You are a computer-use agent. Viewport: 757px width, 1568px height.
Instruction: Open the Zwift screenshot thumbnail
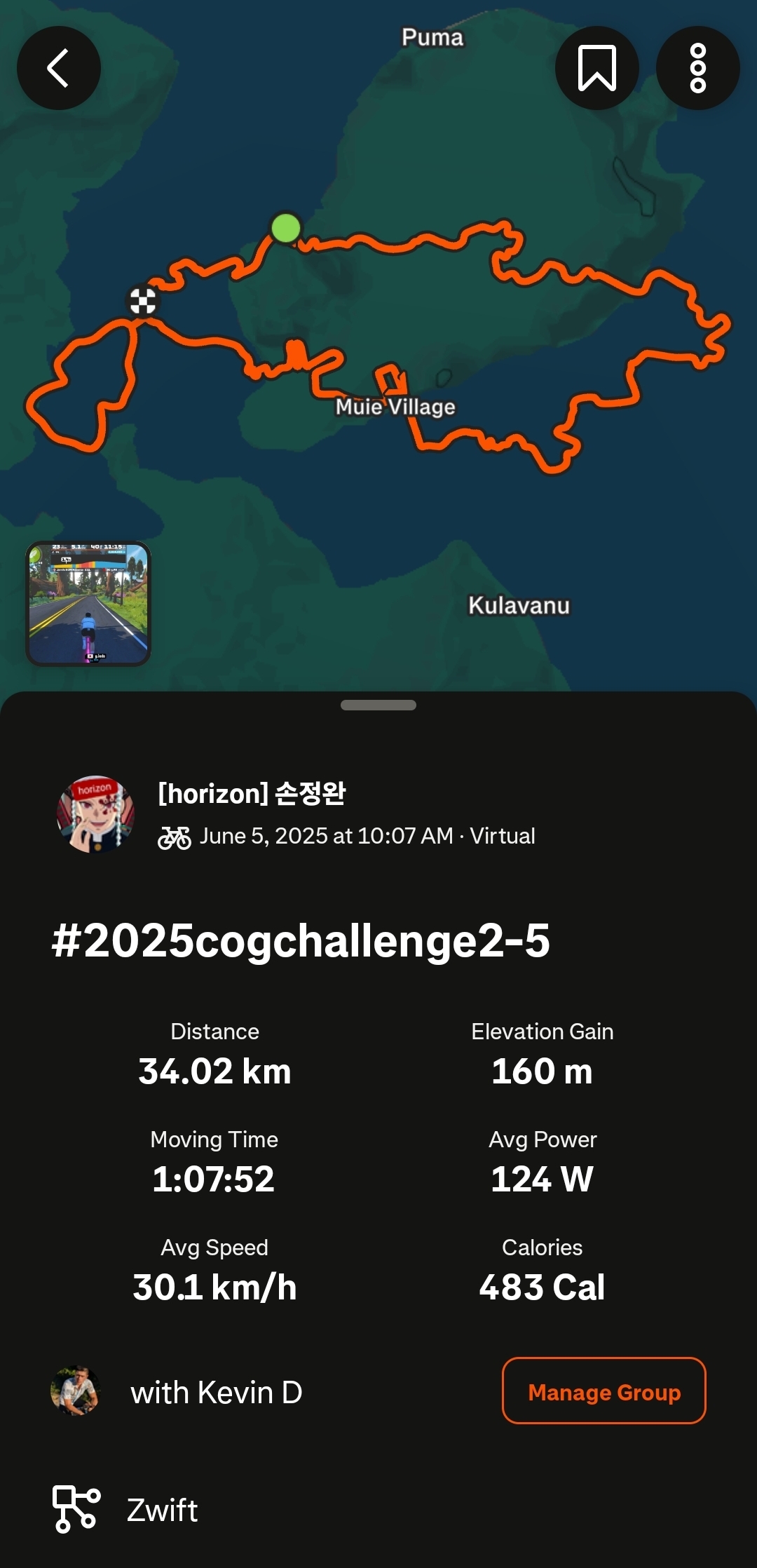tap(88, 603)
